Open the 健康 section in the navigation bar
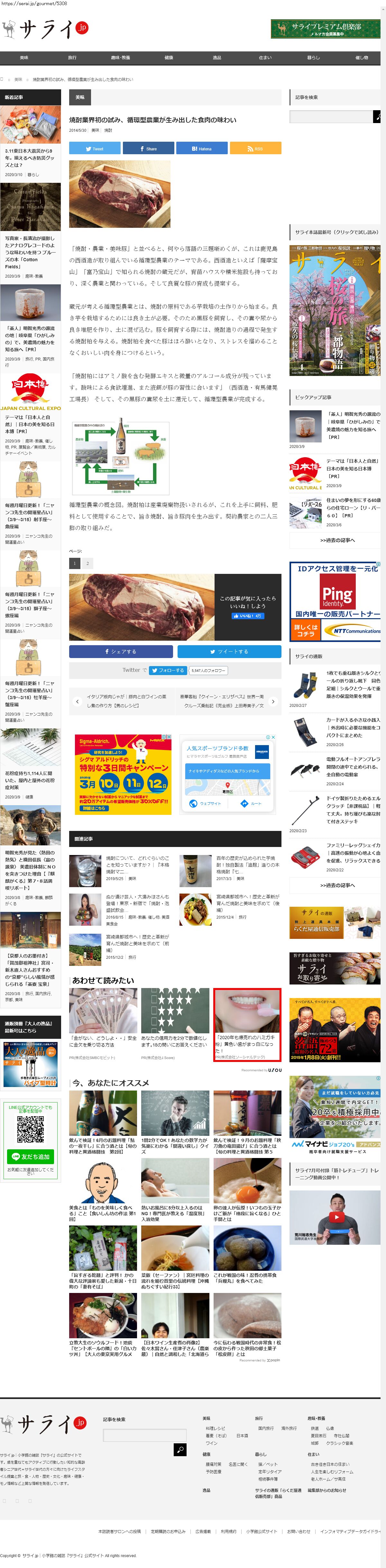 (x=169, y=58)
